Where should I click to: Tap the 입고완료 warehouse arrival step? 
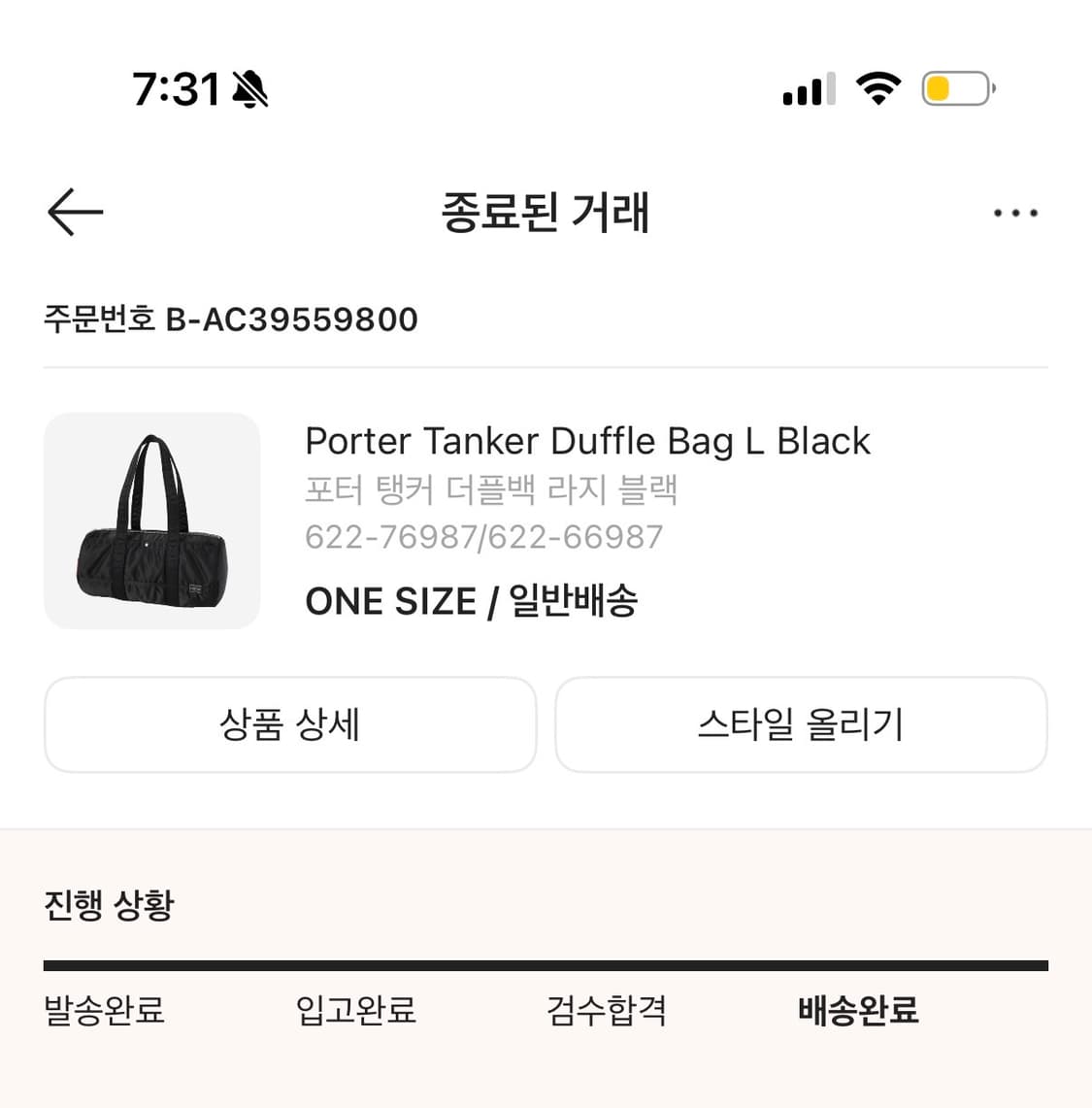355,1010
